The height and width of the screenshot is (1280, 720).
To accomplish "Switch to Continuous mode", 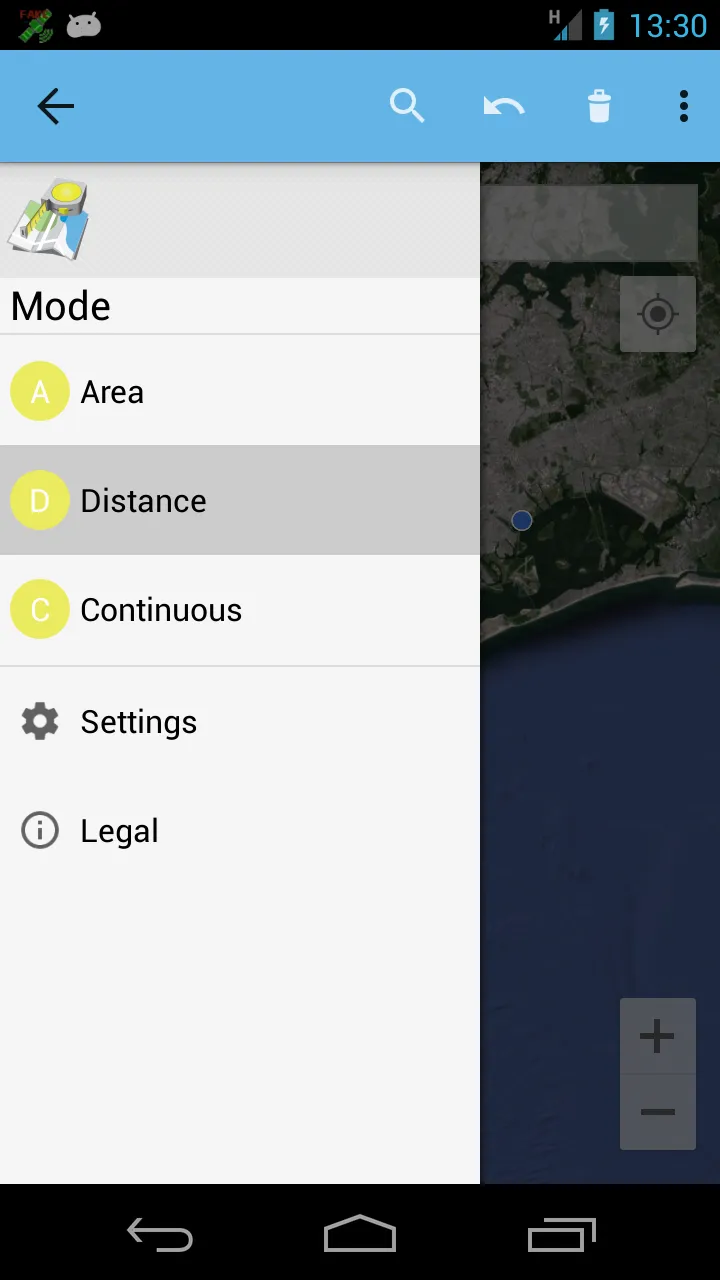I will 240,610.
